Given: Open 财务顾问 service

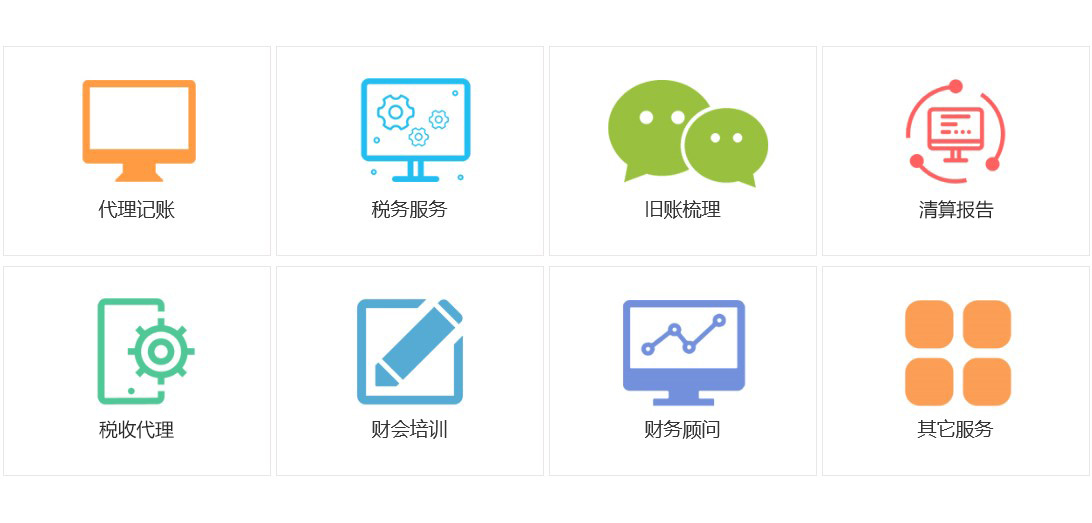Looking at the screenshot, I should pos(683,370).
